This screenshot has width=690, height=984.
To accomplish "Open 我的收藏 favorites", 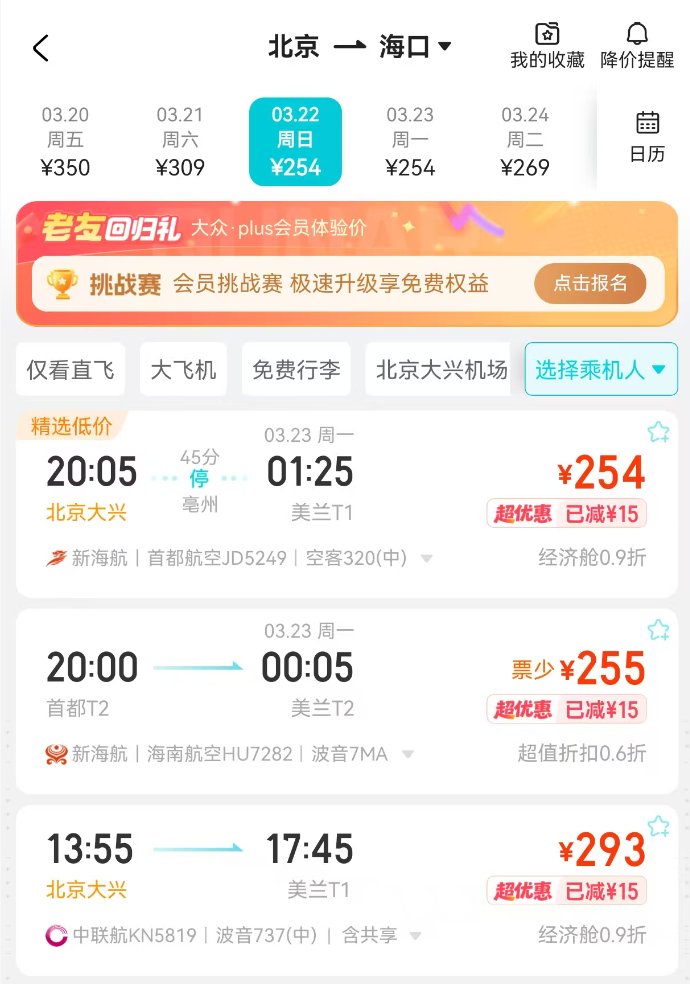I will [x=547, y=47].
